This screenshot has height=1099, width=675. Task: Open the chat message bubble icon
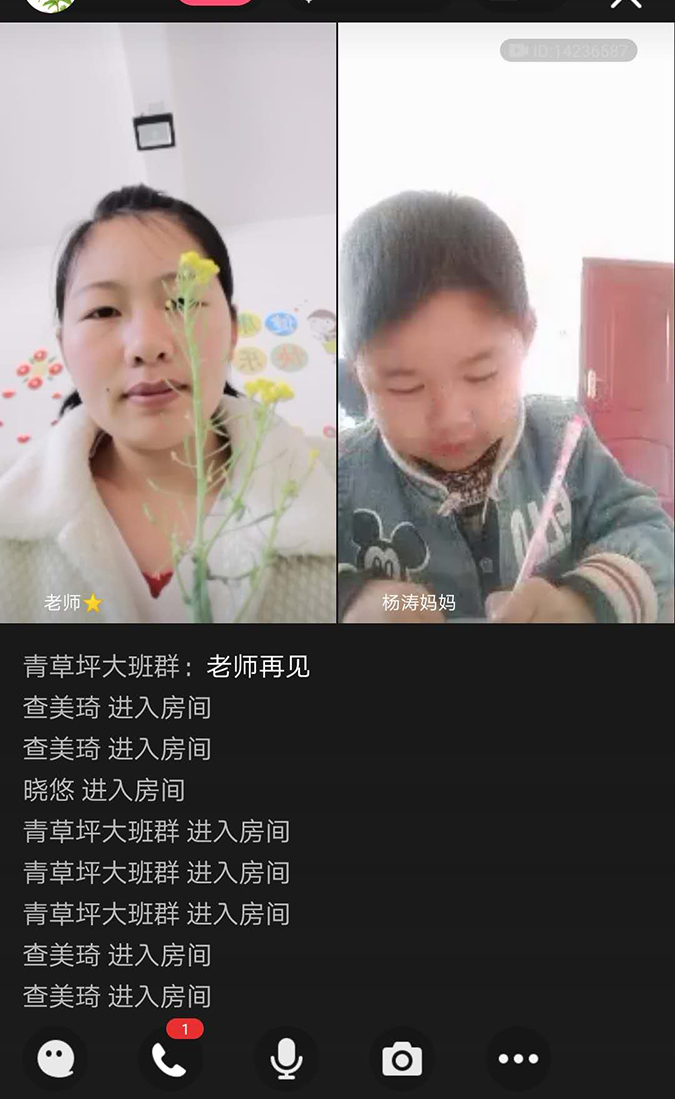coord(55,1058)
